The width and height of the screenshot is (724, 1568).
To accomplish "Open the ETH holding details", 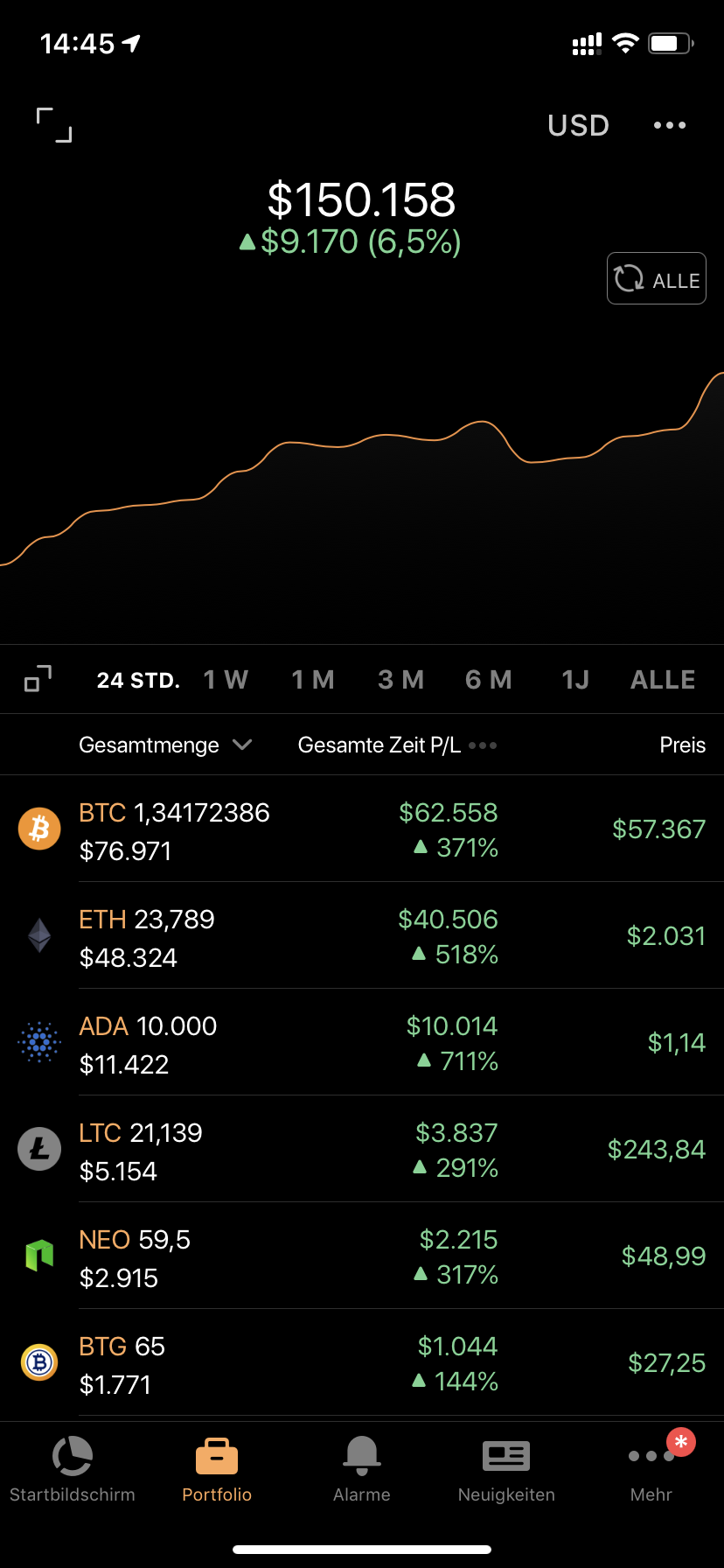I will click(362, 936).
